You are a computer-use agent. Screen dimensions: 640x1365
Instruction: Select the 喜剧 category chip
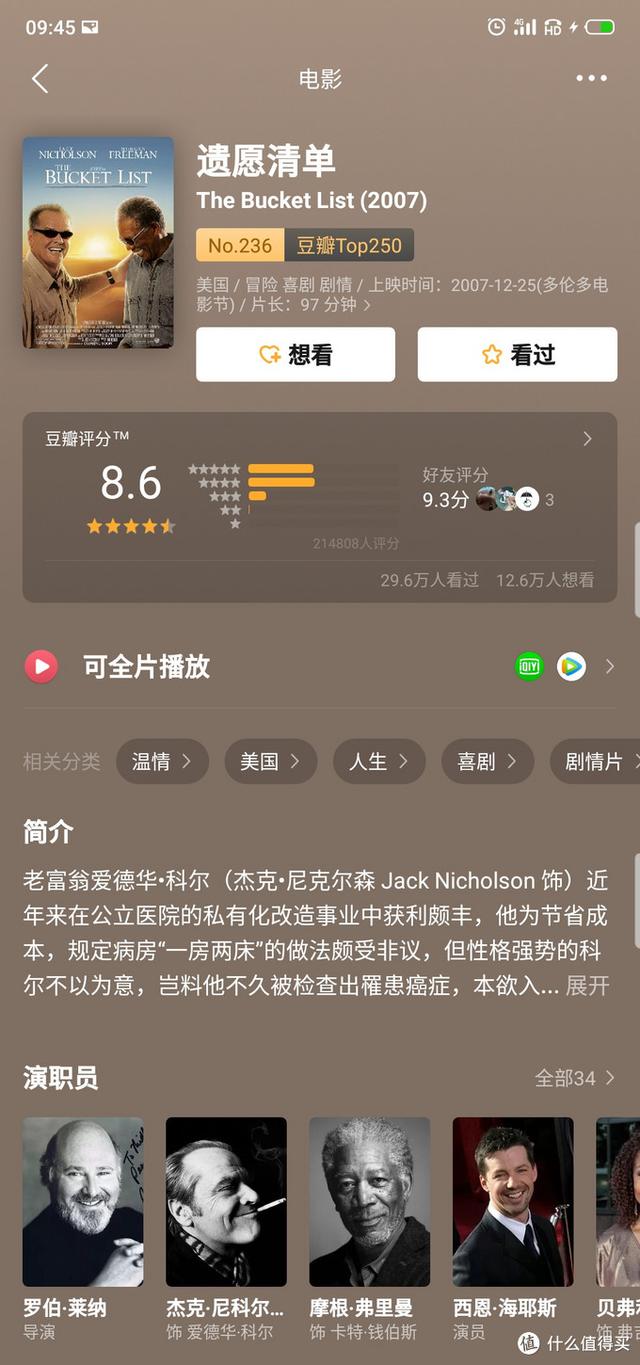pos(487,762)
